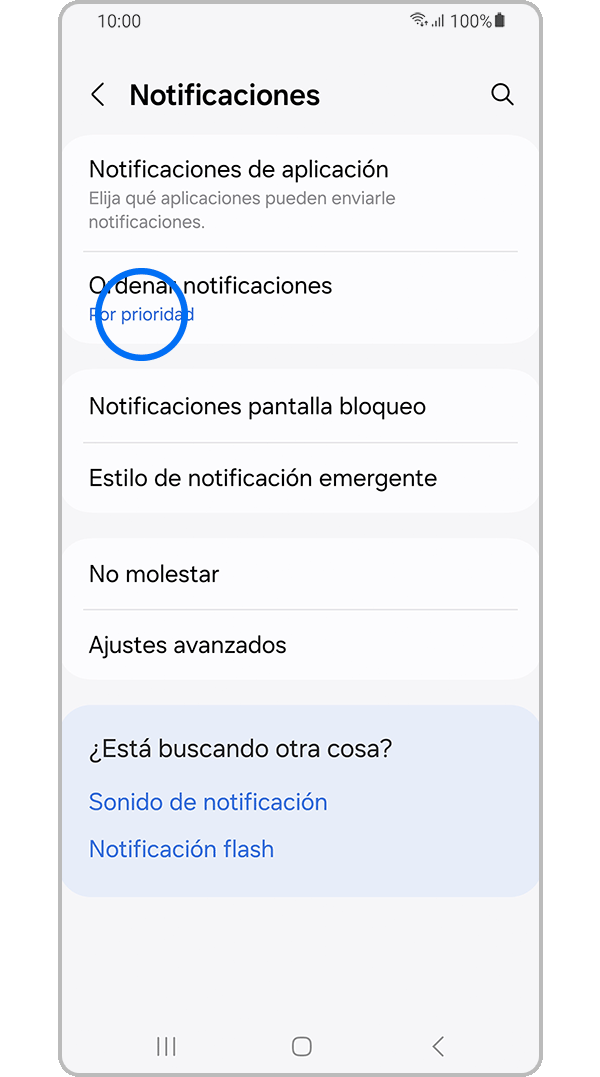This screenshot has width=600, height=1077.
Task: Follow the Sonido de notificación link
Action: point(208,802)
